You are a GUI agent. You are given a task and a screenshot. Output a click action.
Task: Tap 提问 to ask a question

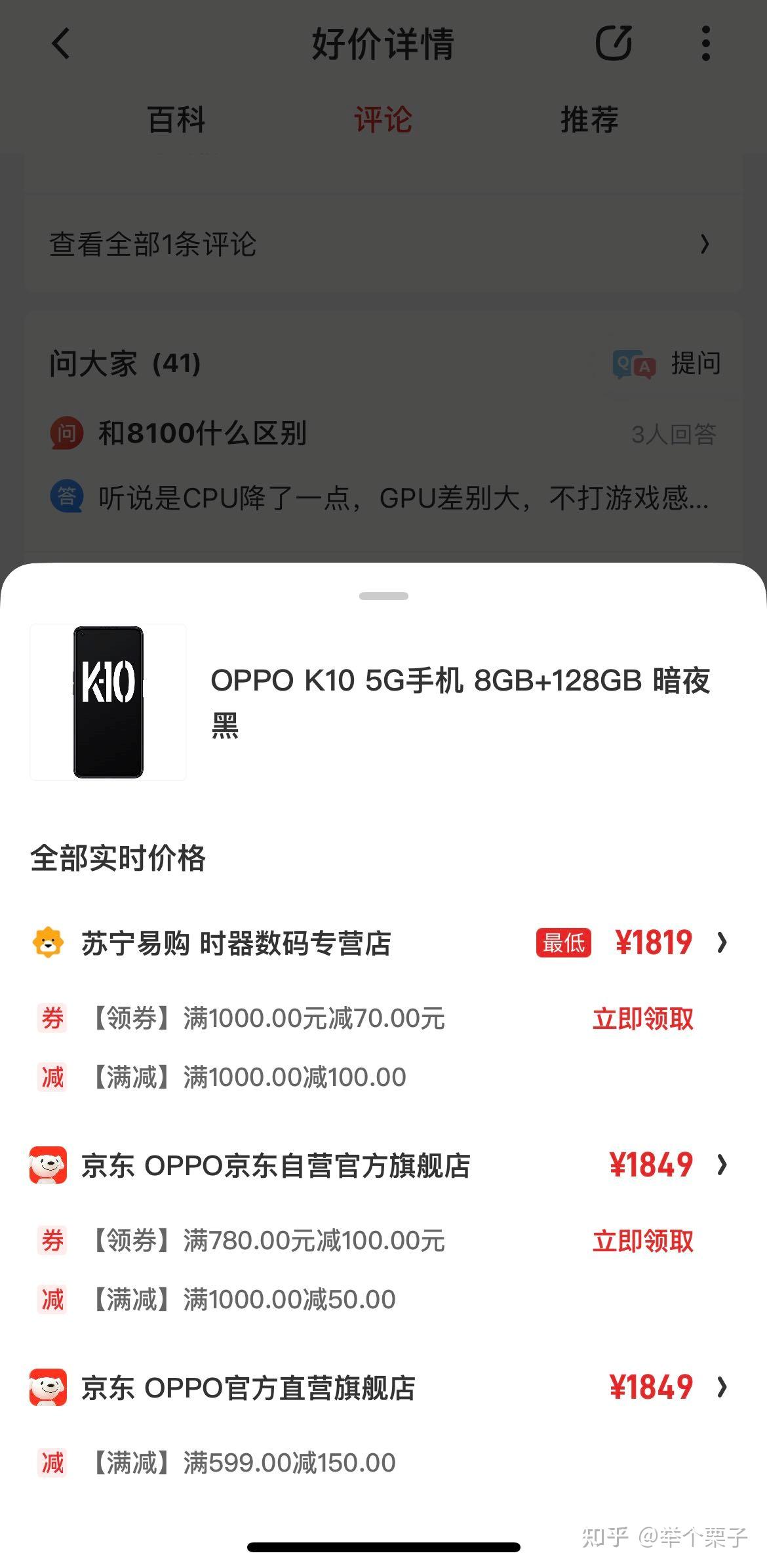(x=667, y=364)
